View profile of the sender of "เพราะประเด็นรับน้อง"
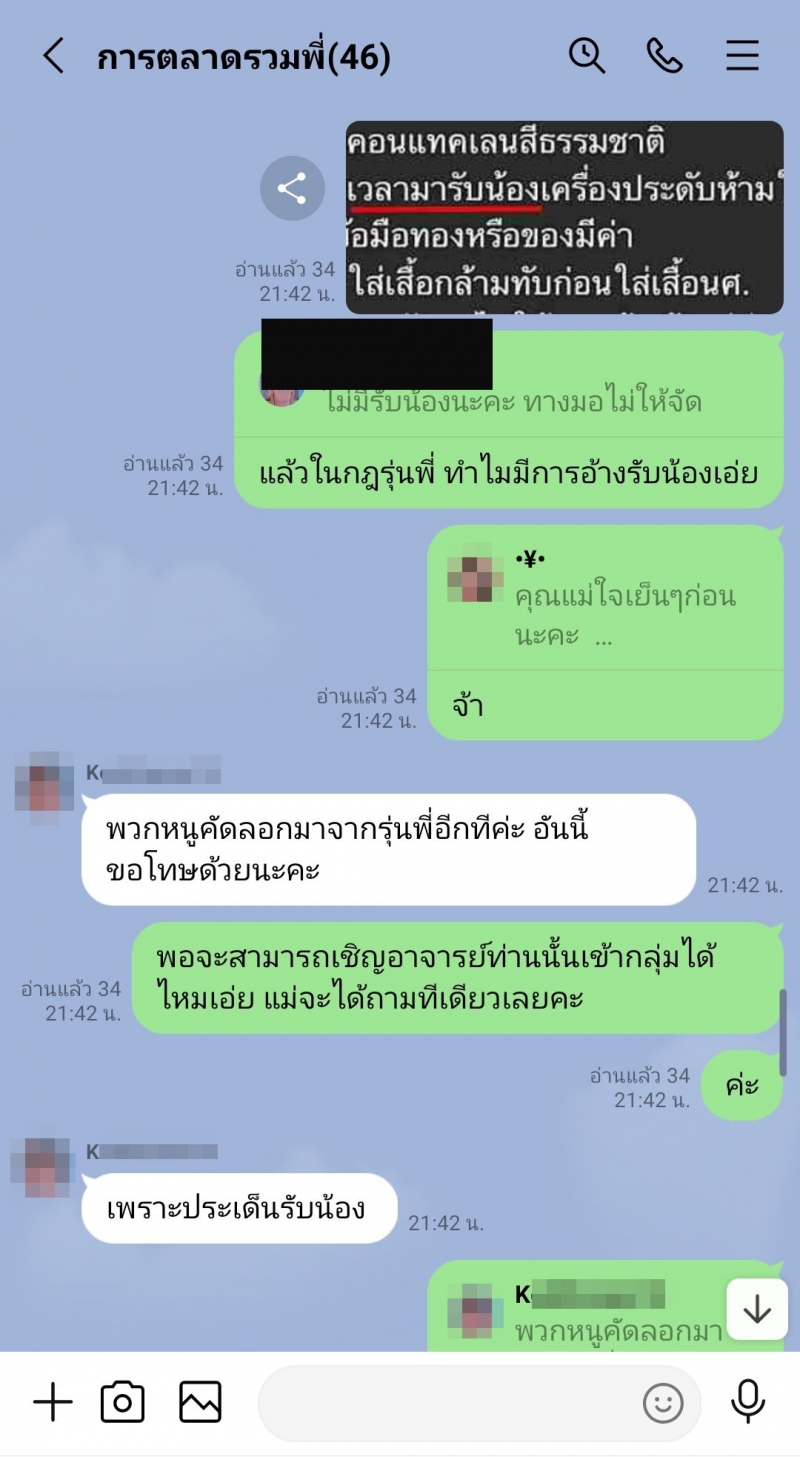 click(x=40, y=1167)
